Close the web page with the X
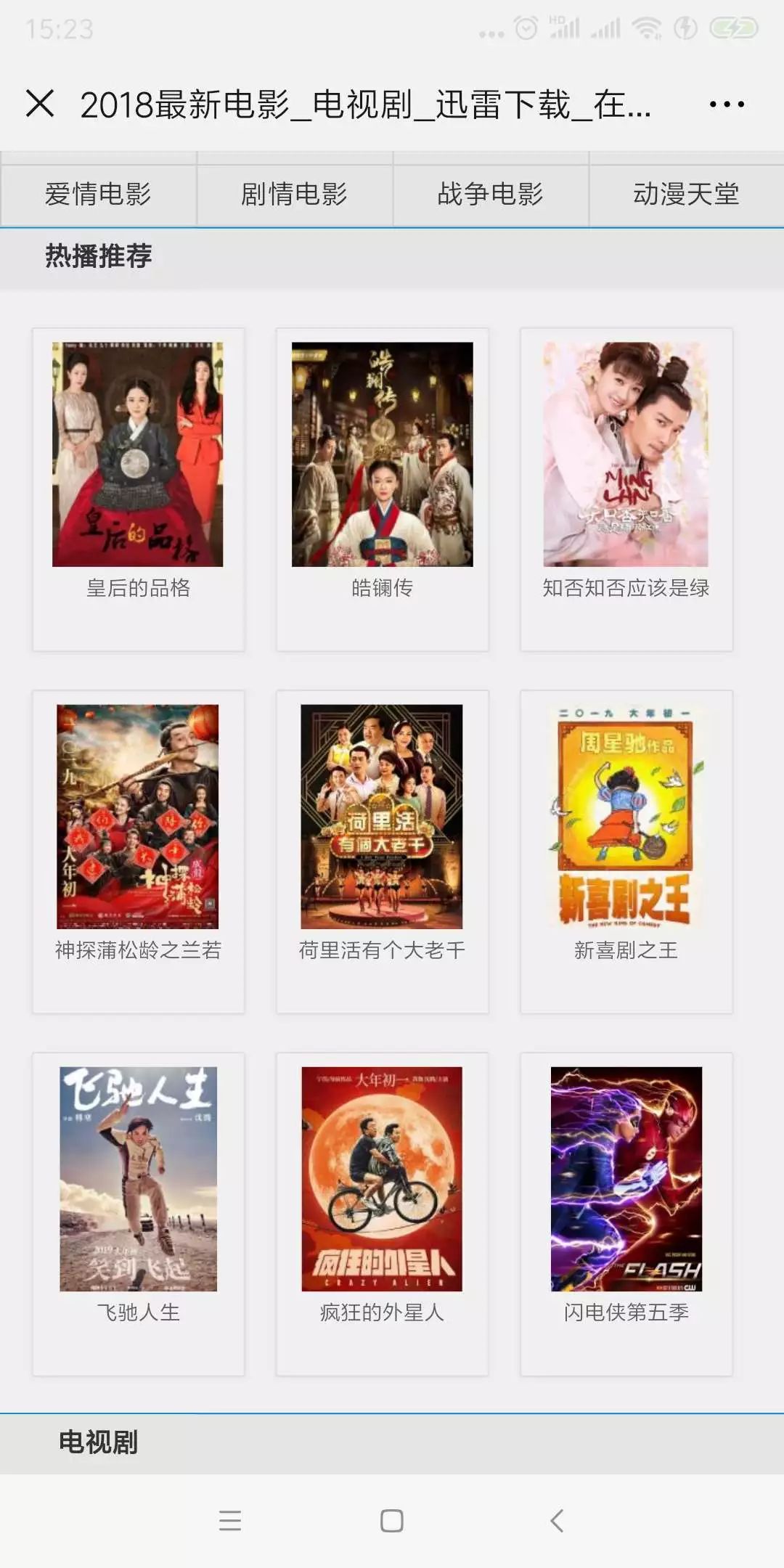784x1568 pixels. [x=40, y=103]
